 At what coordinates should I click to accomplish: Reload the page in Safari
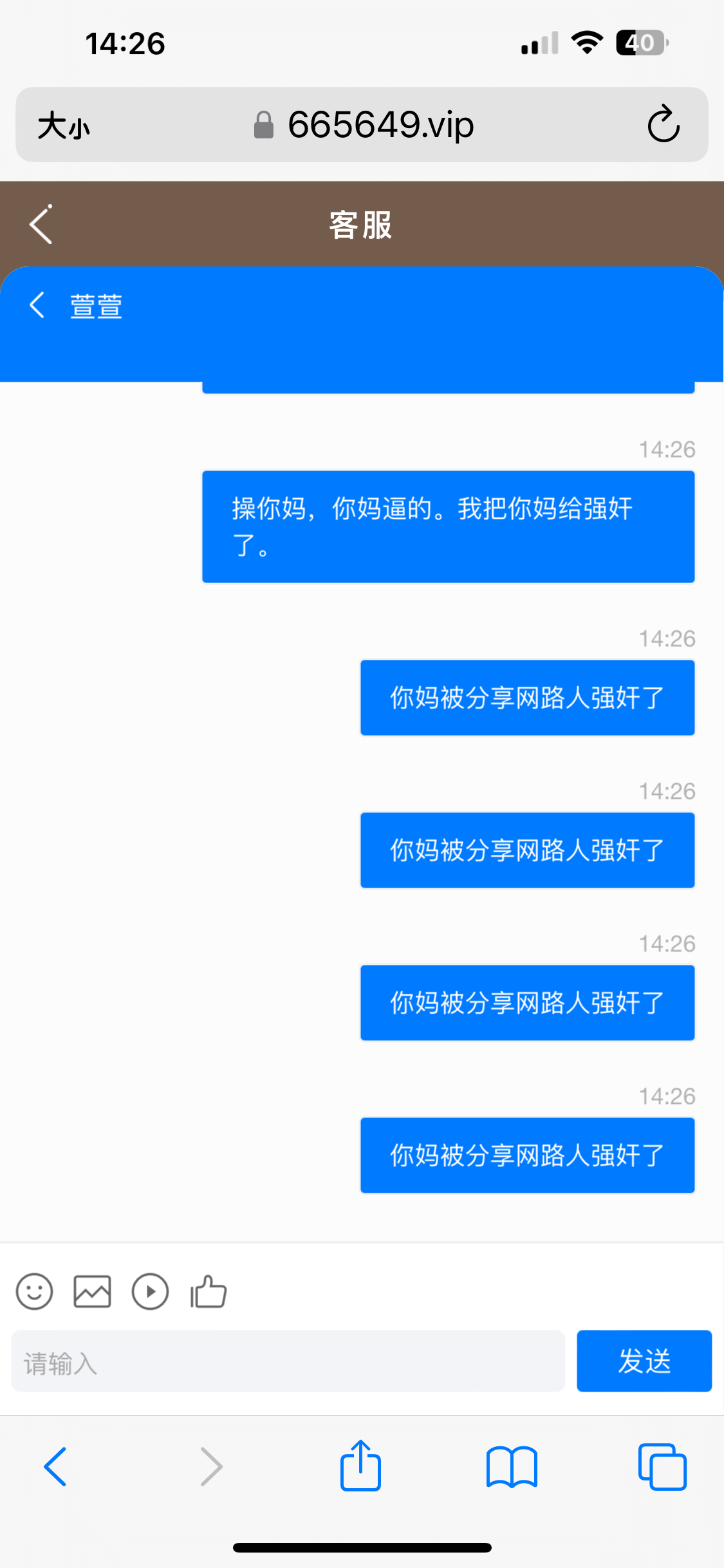pyautogui.click(x=663, y=124)
